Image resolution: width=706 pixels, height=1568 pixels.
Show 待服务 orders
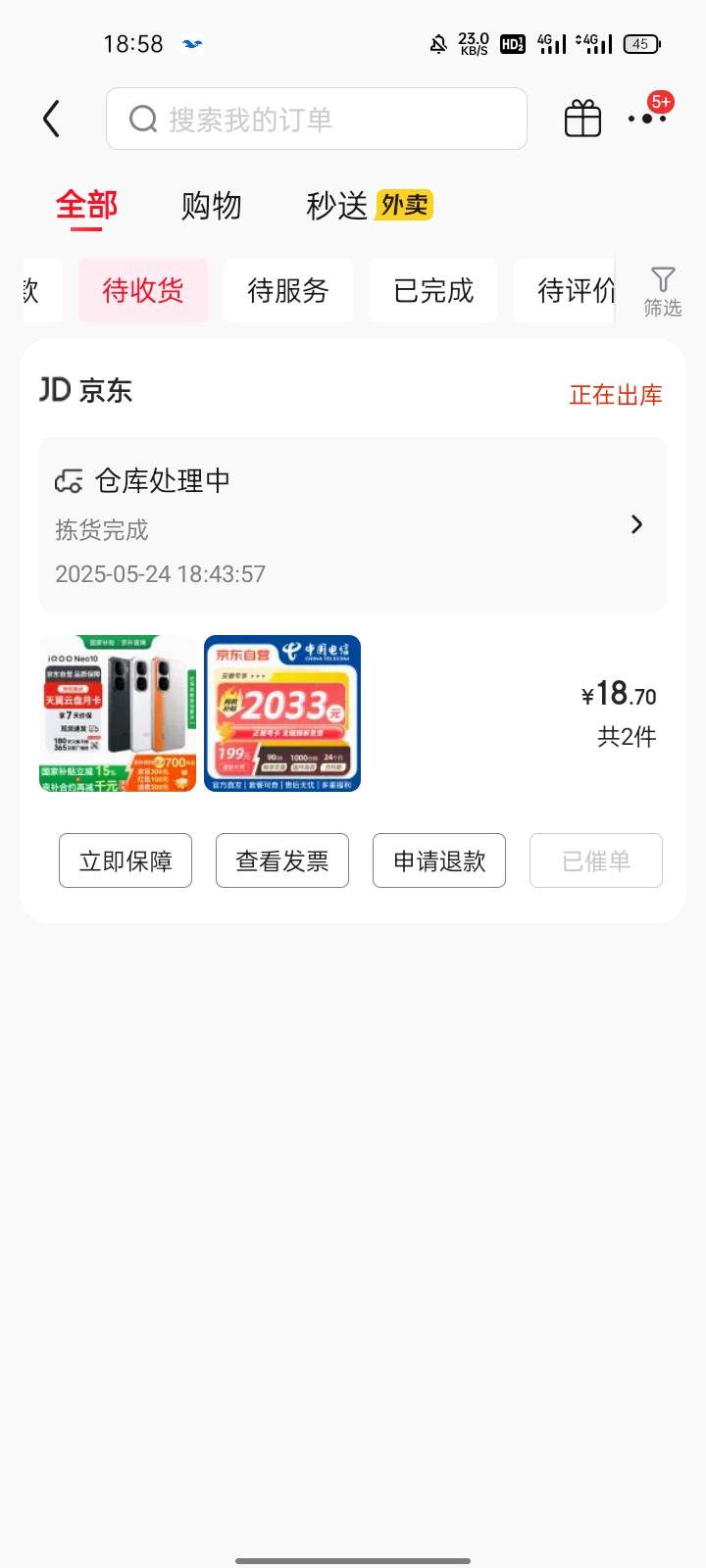(x=288, y=290)
